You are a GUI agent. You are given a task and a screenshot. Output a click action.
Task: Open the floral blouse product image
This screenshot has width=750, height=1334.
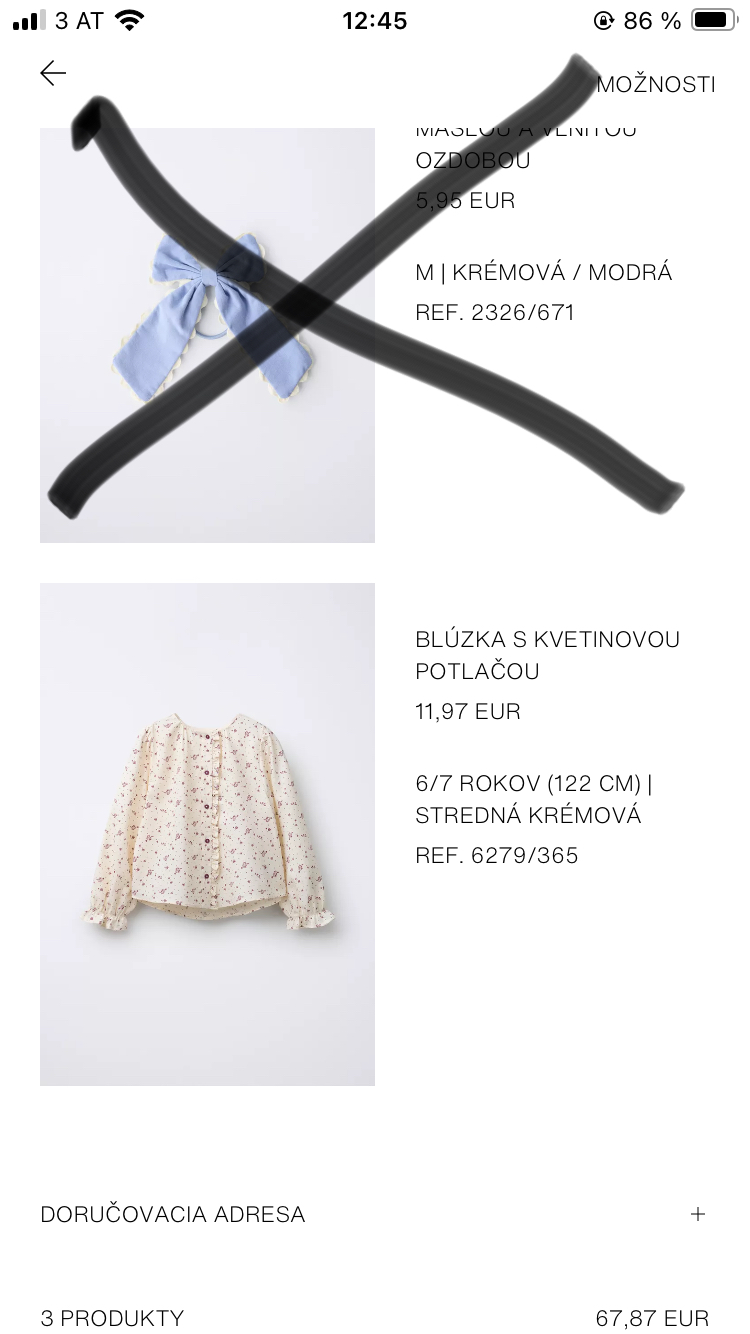[207, 834]
